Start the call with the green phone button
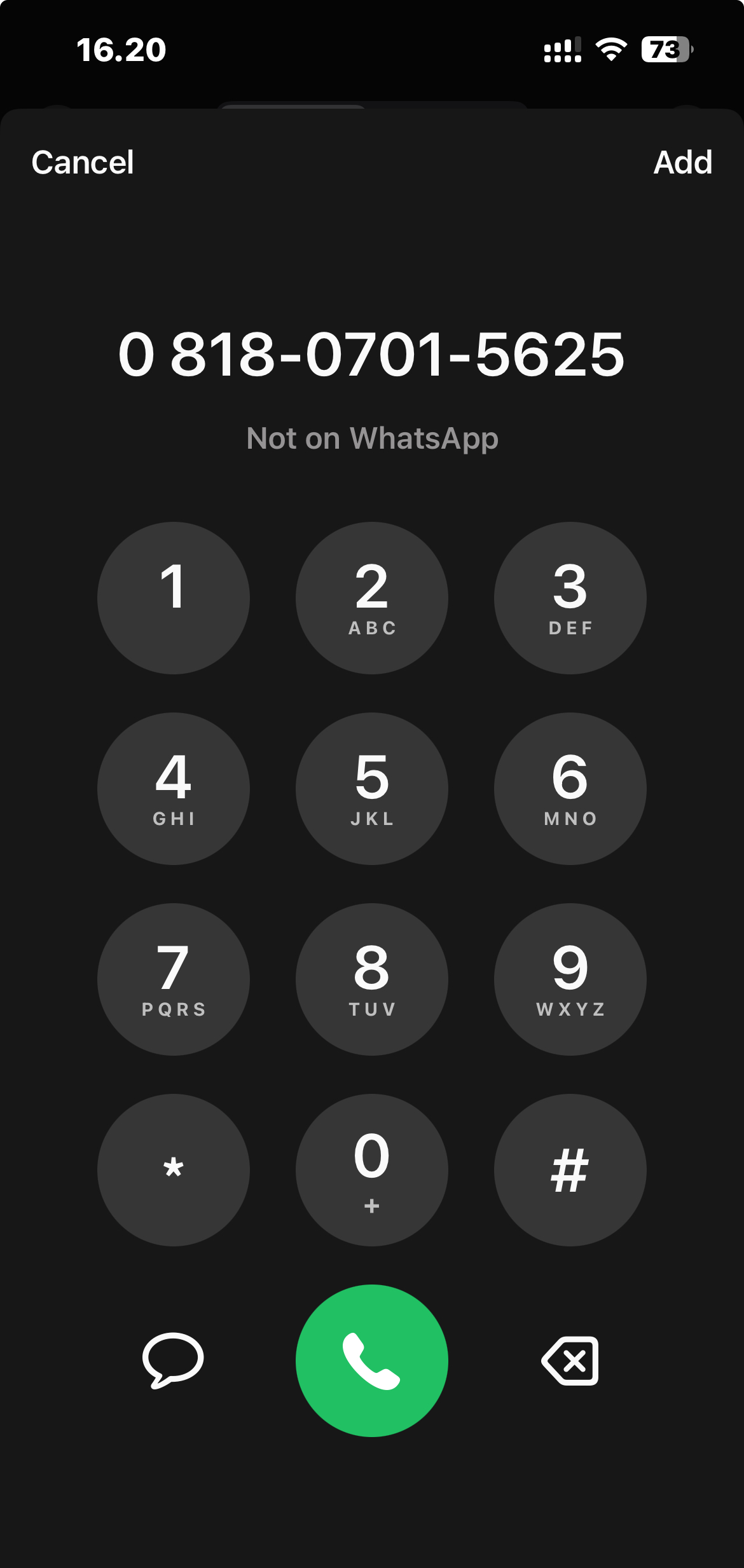The width and height of the screenshot is (744, 1568). click(372, 1361)
